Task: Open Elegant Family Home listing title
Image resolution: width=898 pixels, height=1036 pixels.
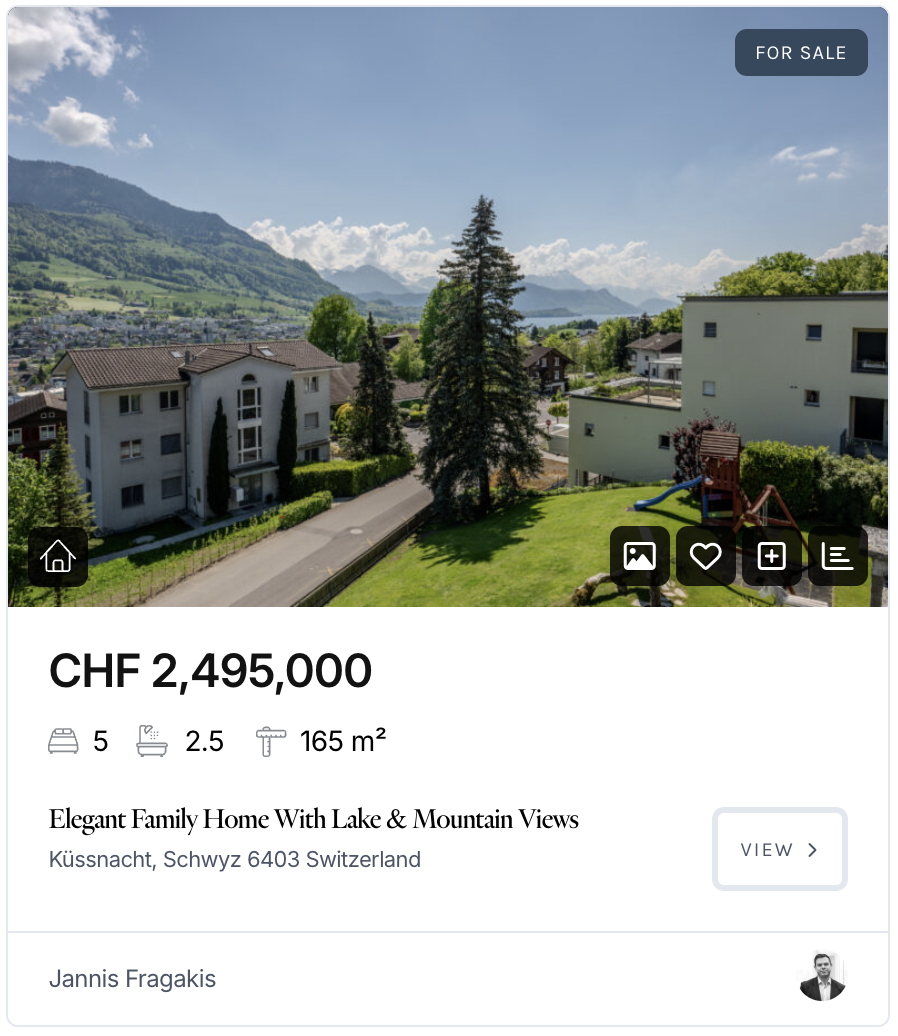Action: 314,819
